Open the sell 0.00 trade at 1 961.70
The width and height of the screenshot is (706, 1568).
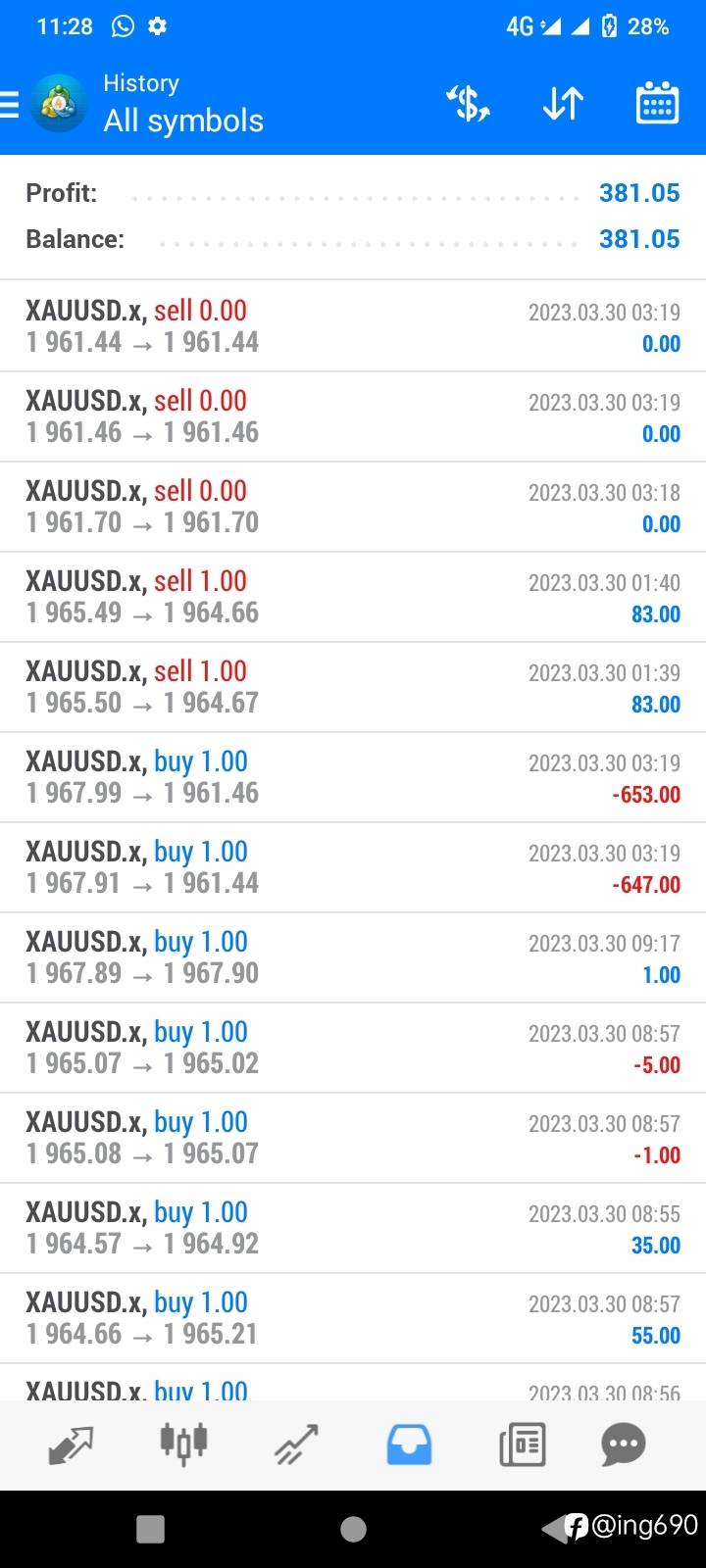pos(353,507)
